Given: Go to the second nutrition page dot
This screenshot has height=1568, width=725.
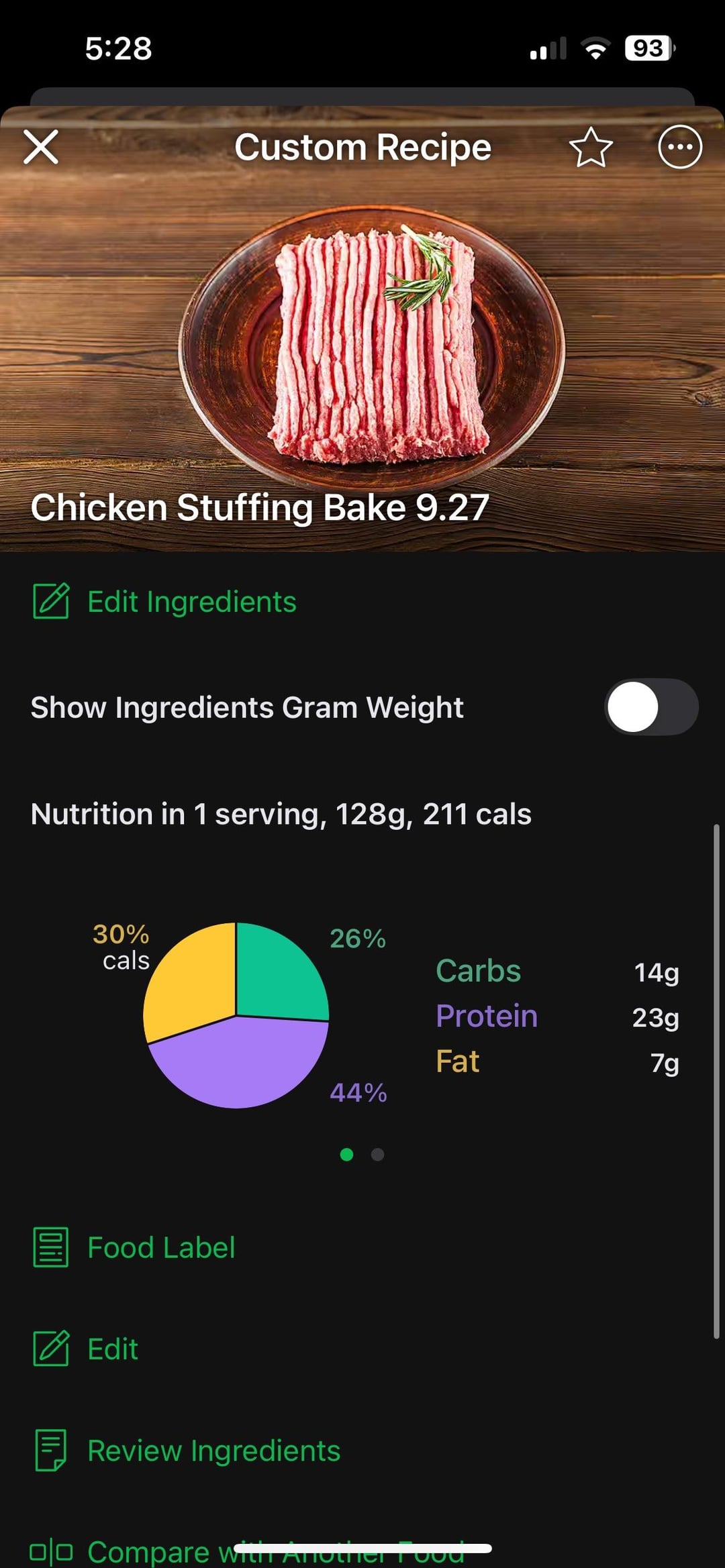Looking at the screenshot, I should coord(377,1155).
